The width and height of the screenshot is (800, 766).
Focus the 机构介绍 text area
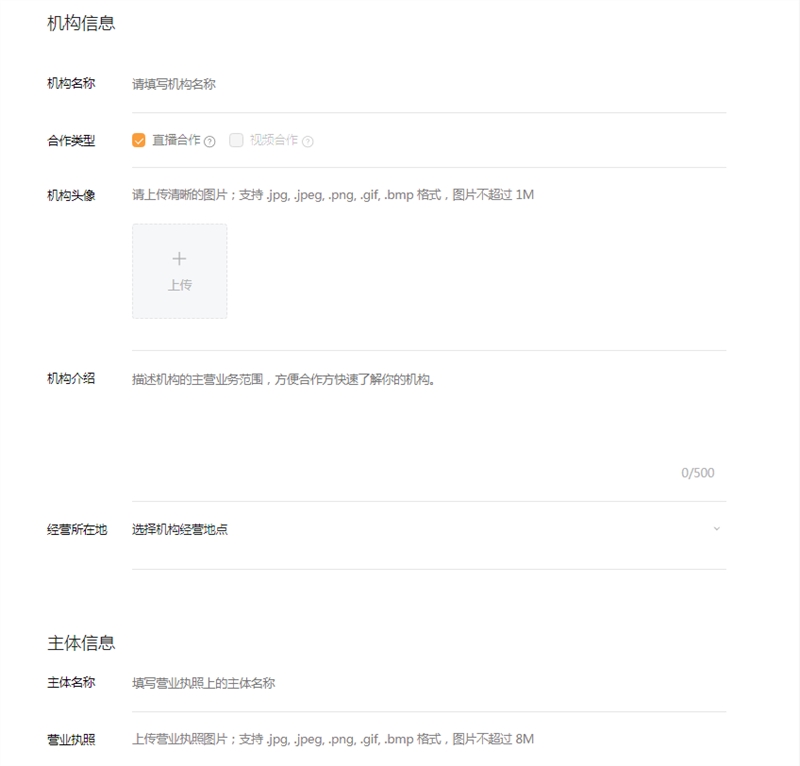428,420
